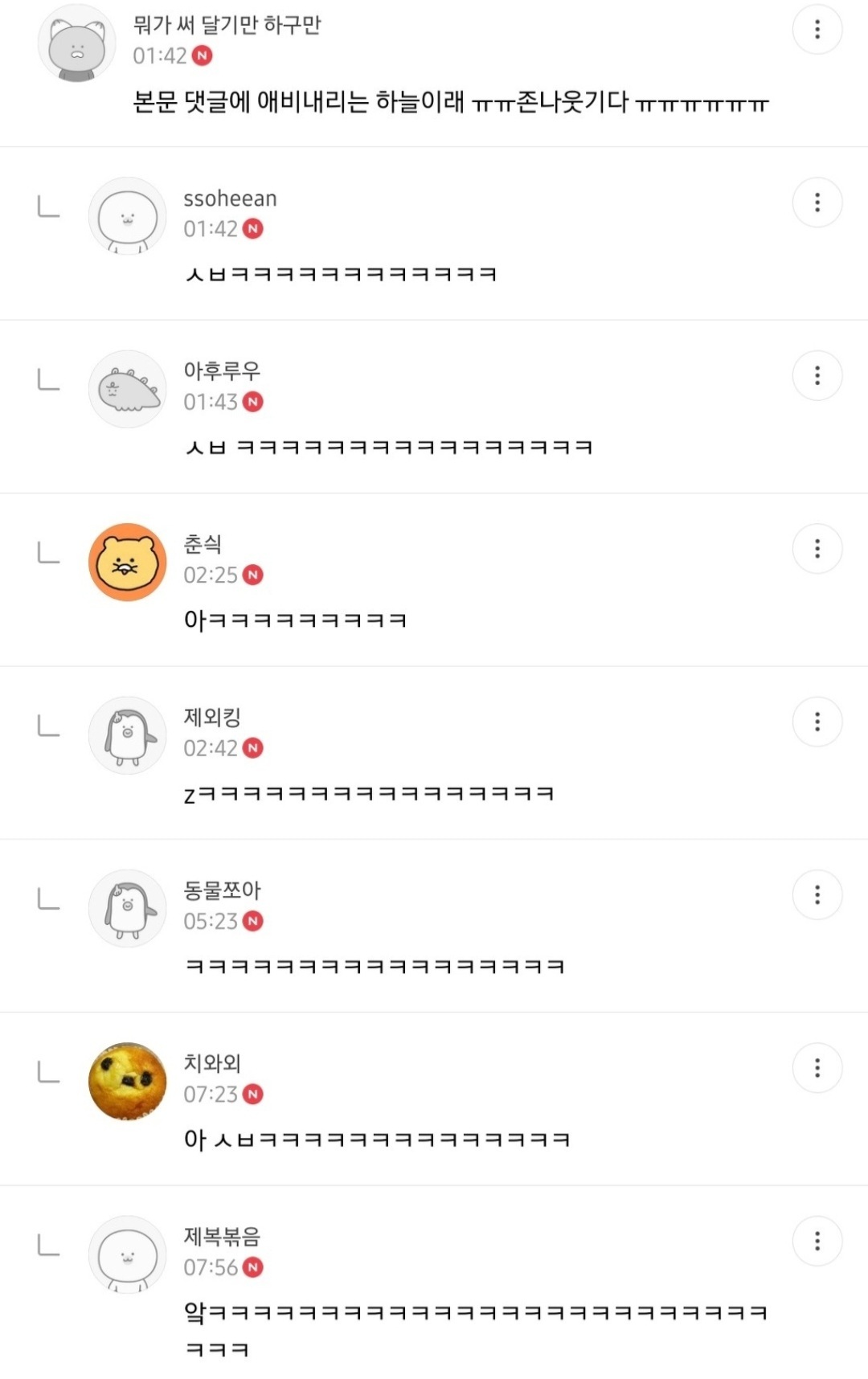Open the three-dot menu for ssoheean's reply
This screenshot has width=868, height=1379.
coord(817,203)
